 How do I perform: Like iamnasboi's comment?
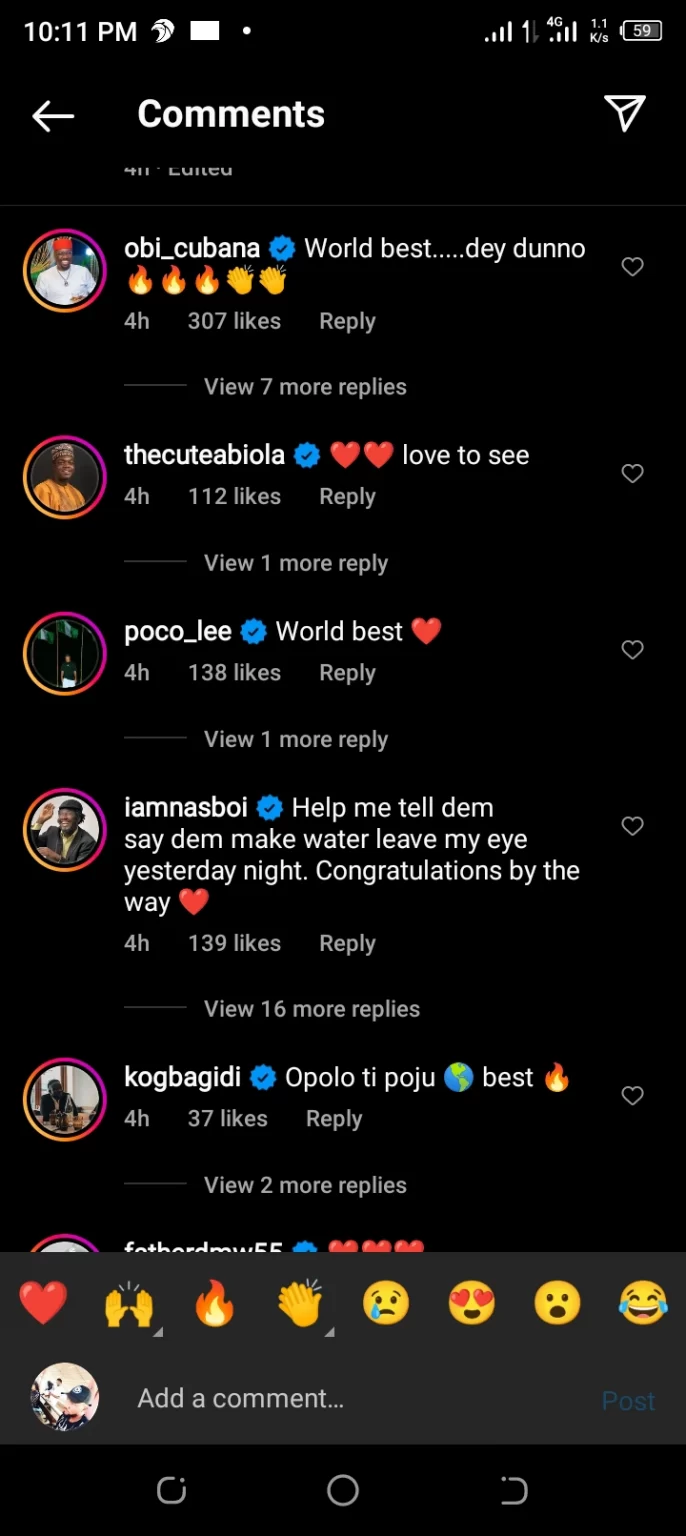pyautogui.click(x=632, y=826)
